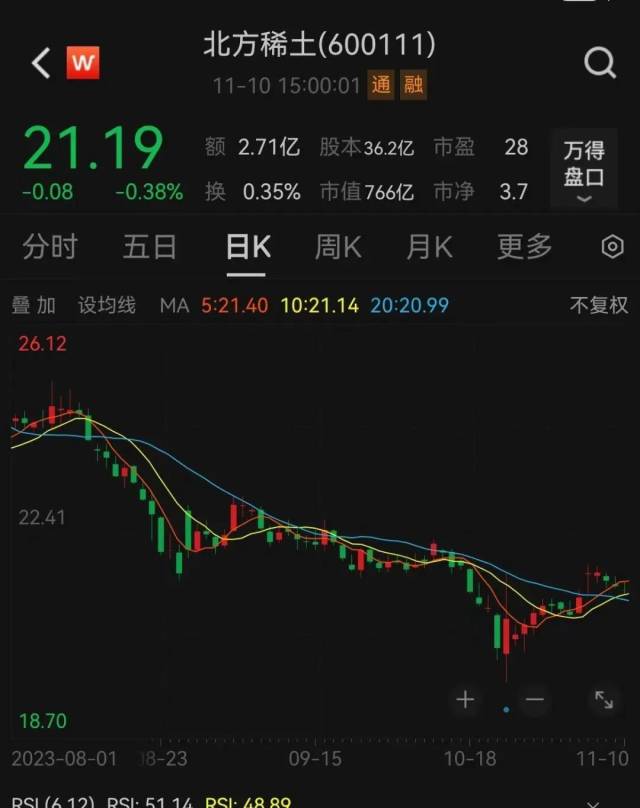Open 设均线 moving average settings
640x808 pixels.
pos(107,305)
